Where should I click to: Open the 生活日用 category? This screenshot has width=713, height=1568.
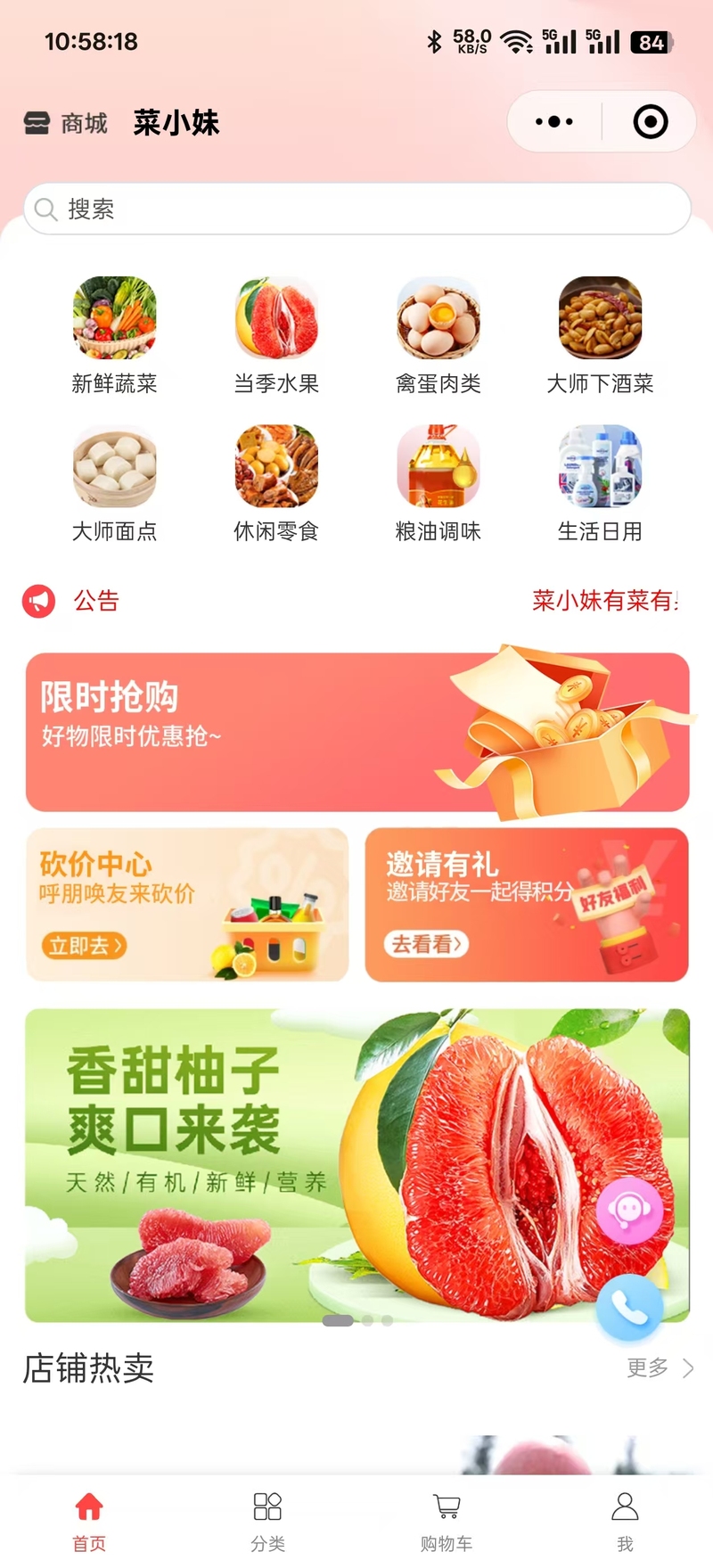pos(600,483)
